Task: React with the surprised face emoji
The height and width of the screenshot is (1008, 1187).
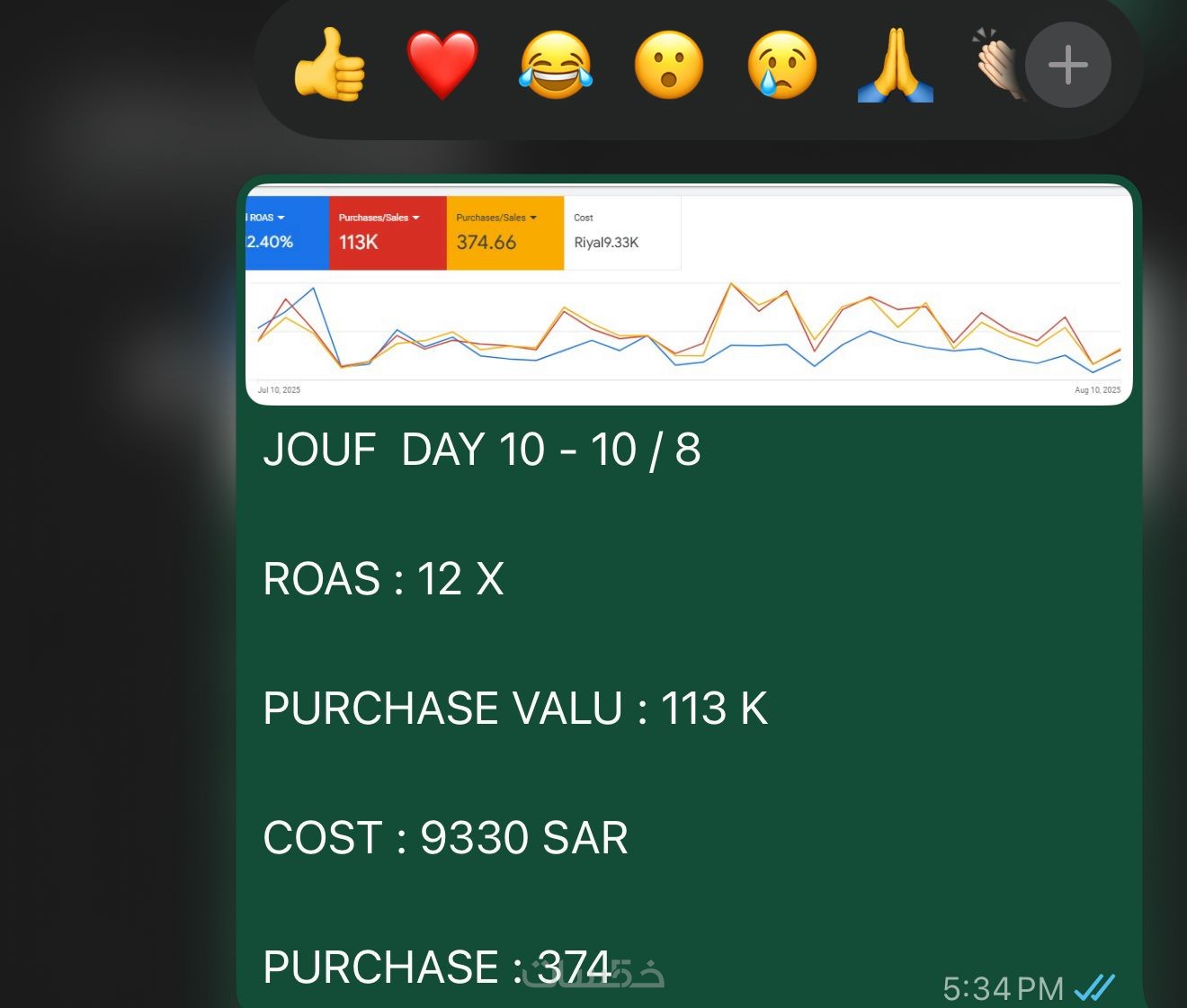Action: point(669,66)
